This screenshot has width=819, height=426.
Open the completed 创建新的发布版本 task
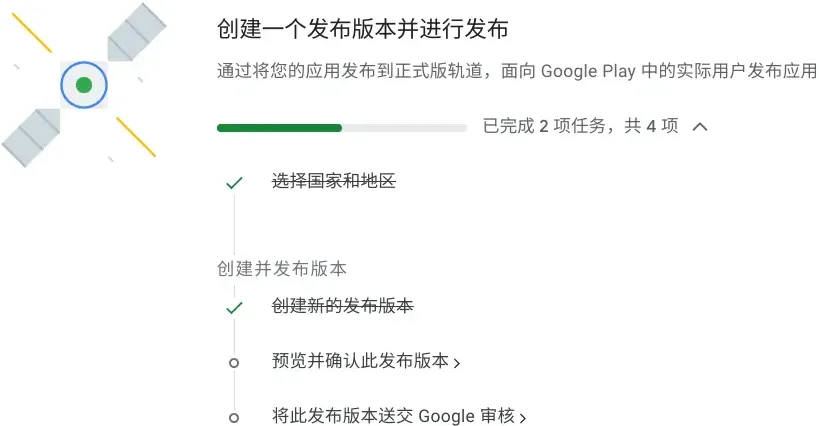click(x=342, y=306)
